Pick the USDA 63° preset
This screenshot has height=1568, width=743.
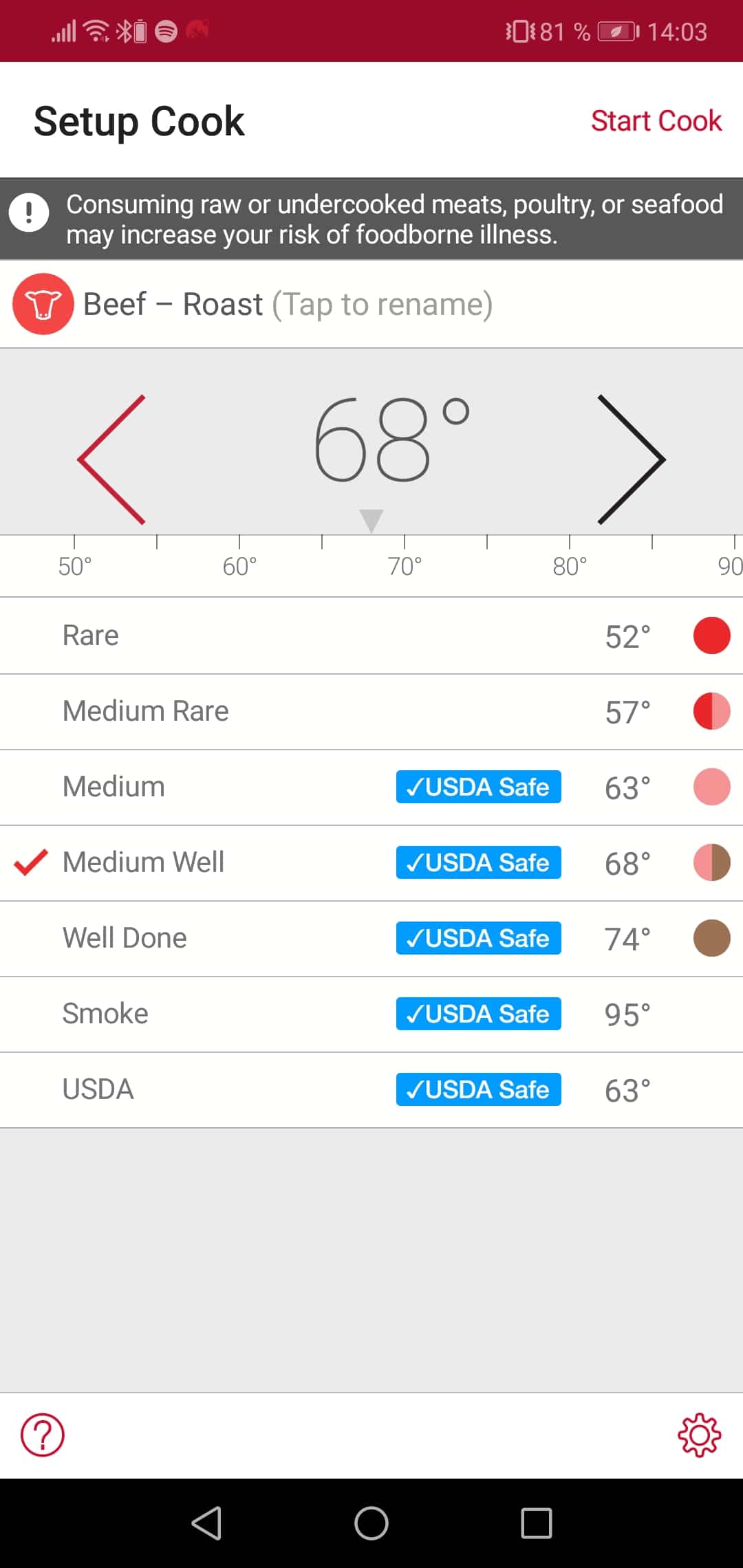[371, 1089]
